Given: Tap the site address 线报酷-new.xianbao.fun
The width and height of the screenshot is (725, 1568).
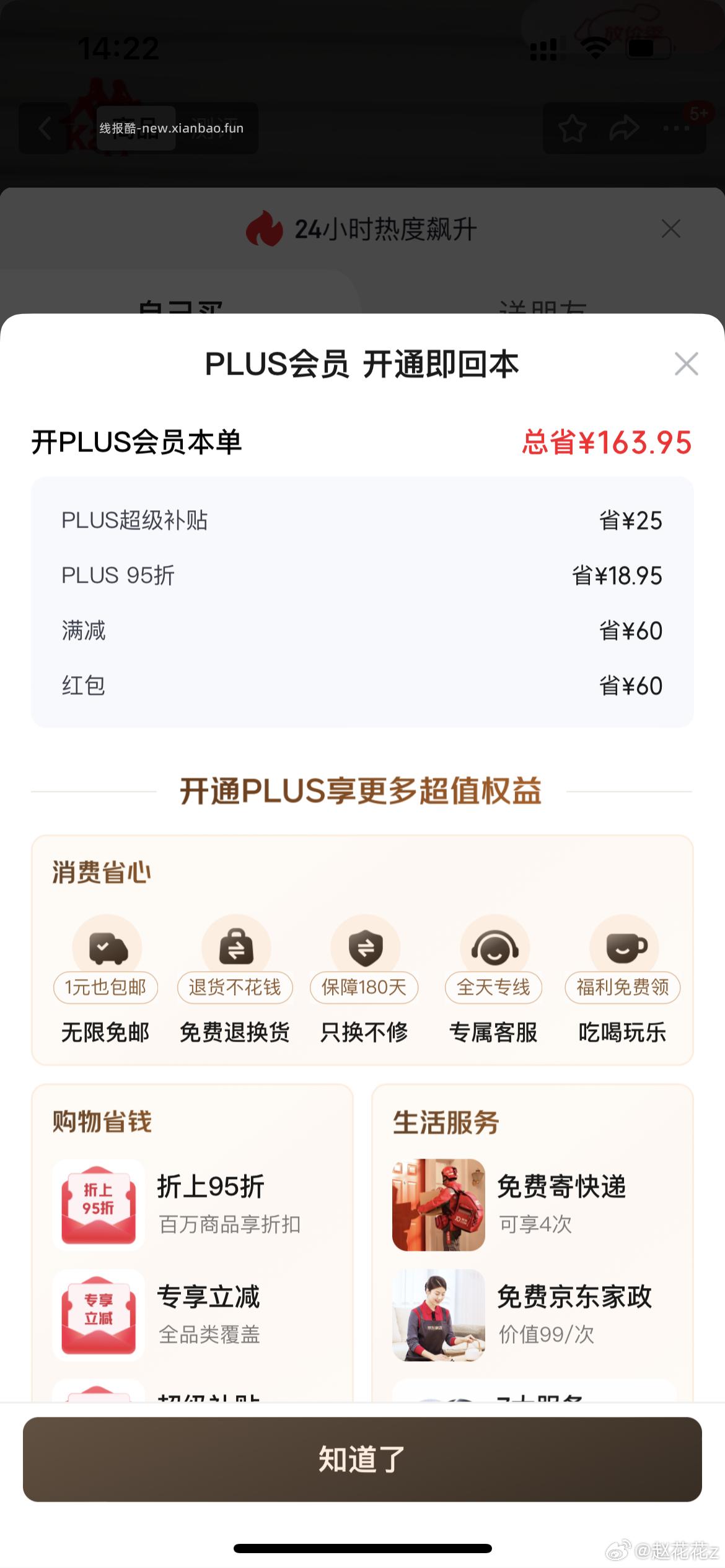Looking at the screenshot, I should tap(172, 128).
